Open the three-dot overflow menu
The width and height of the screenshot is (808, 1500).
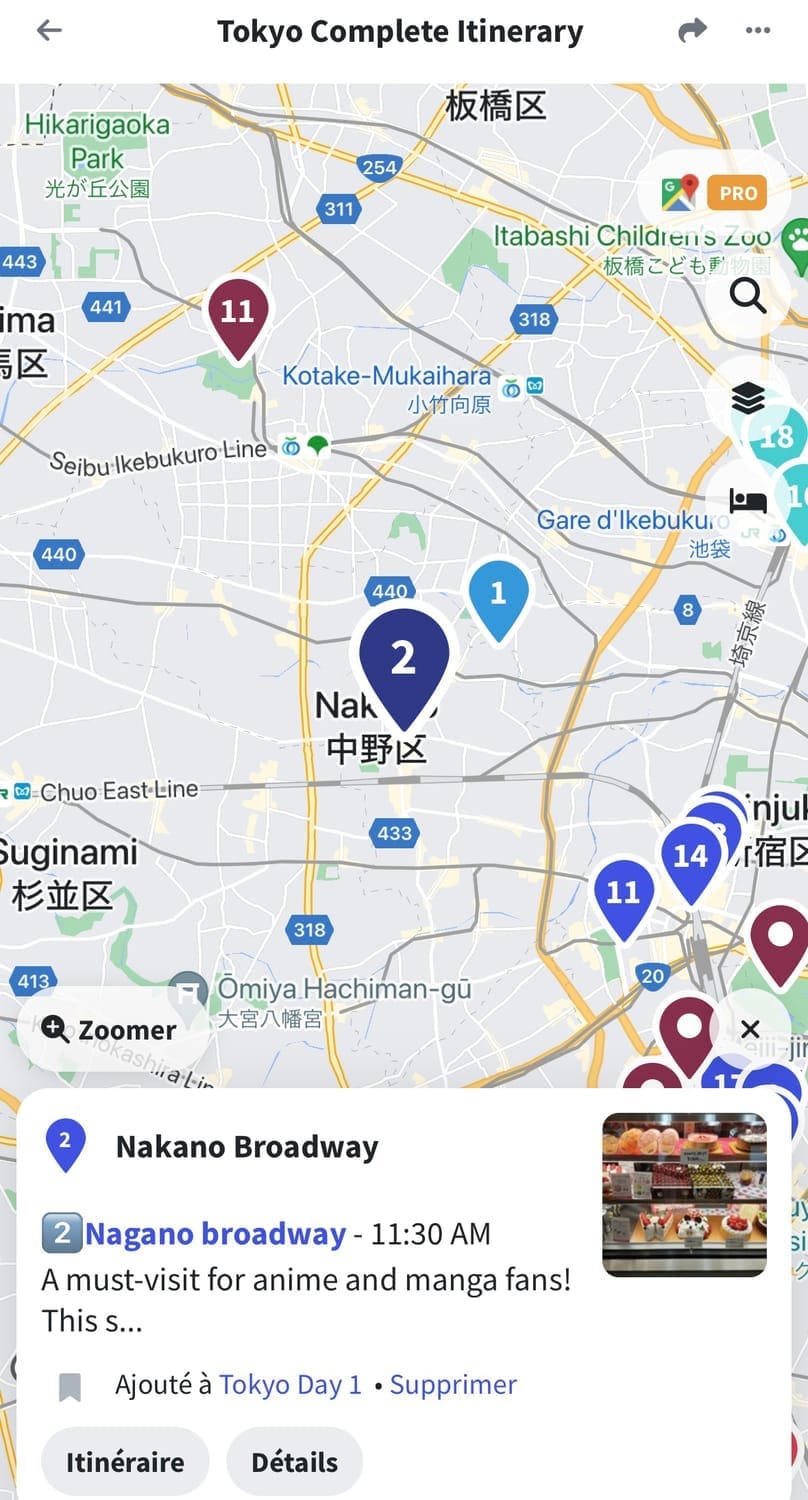[758, 31]
